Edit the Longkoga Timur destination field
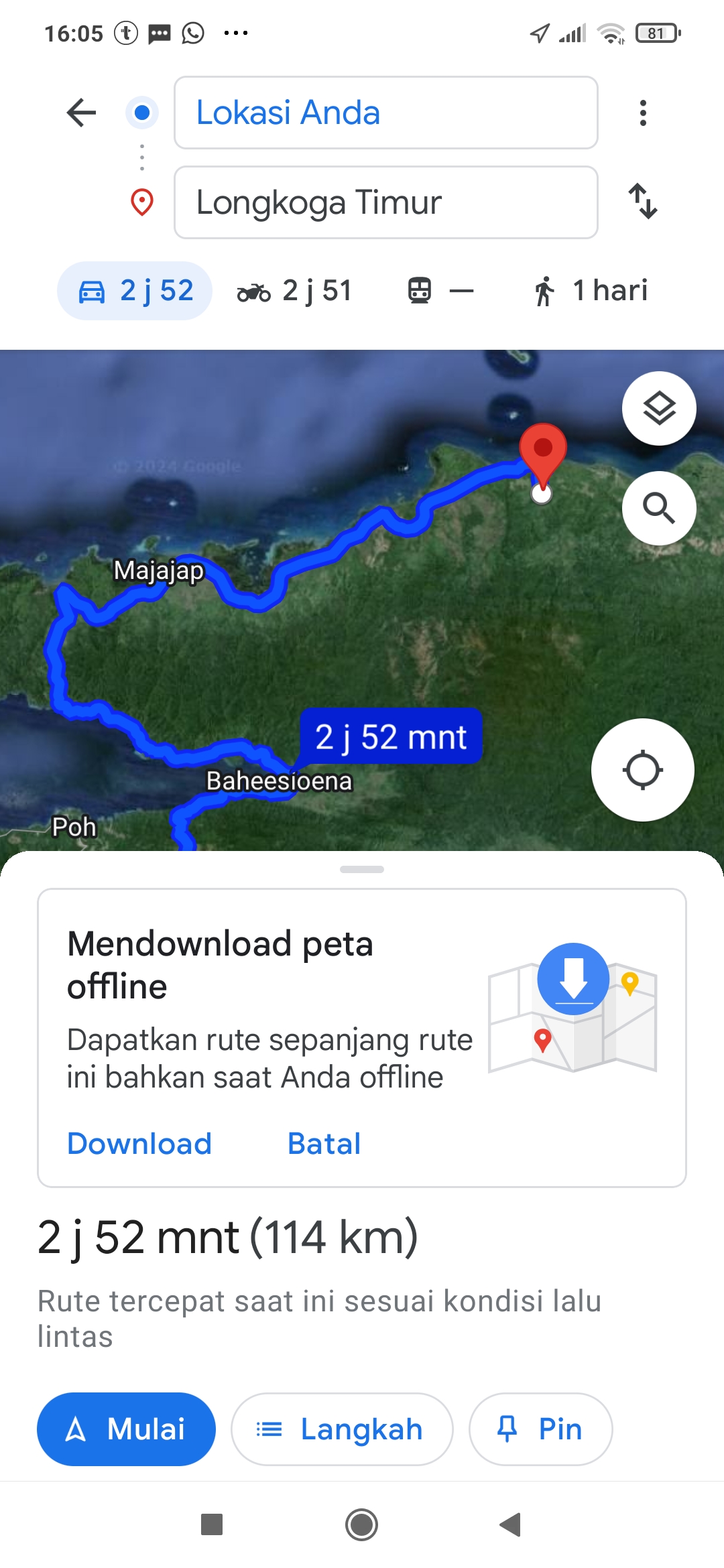This screenshot has height=1568, width=724. 385,202
